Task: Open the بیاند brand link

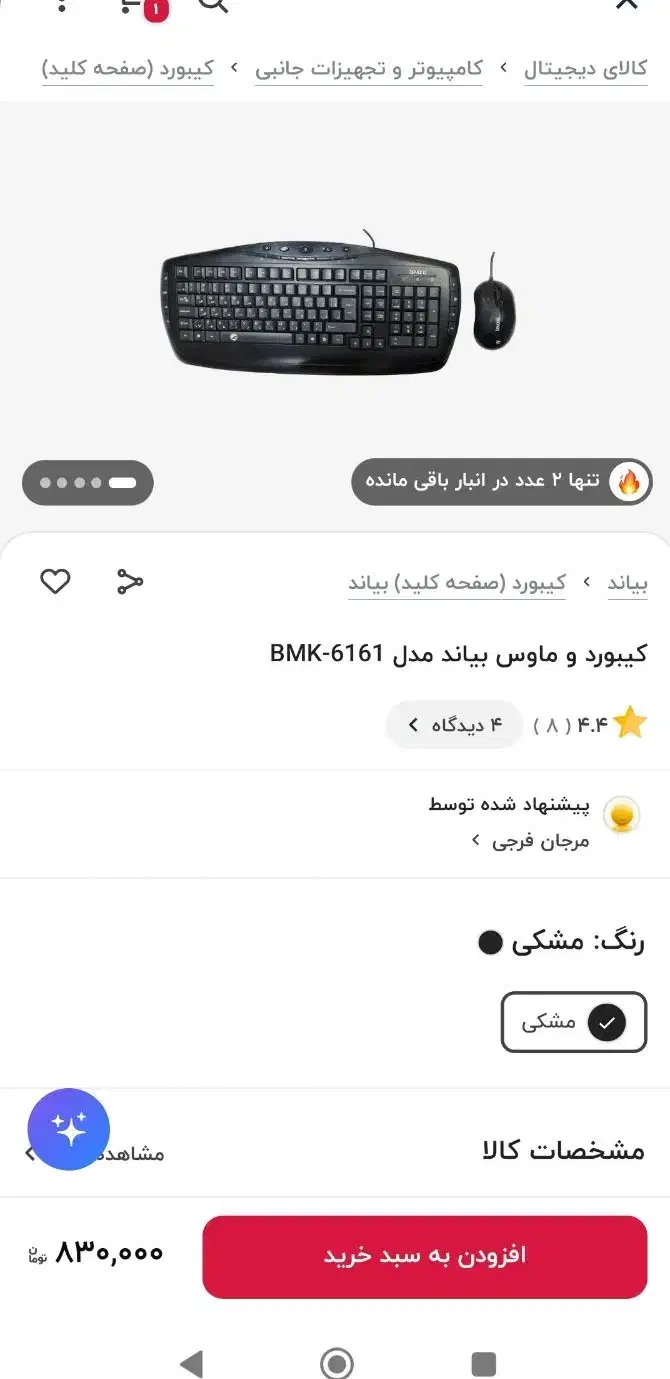Action: [627, 583]
